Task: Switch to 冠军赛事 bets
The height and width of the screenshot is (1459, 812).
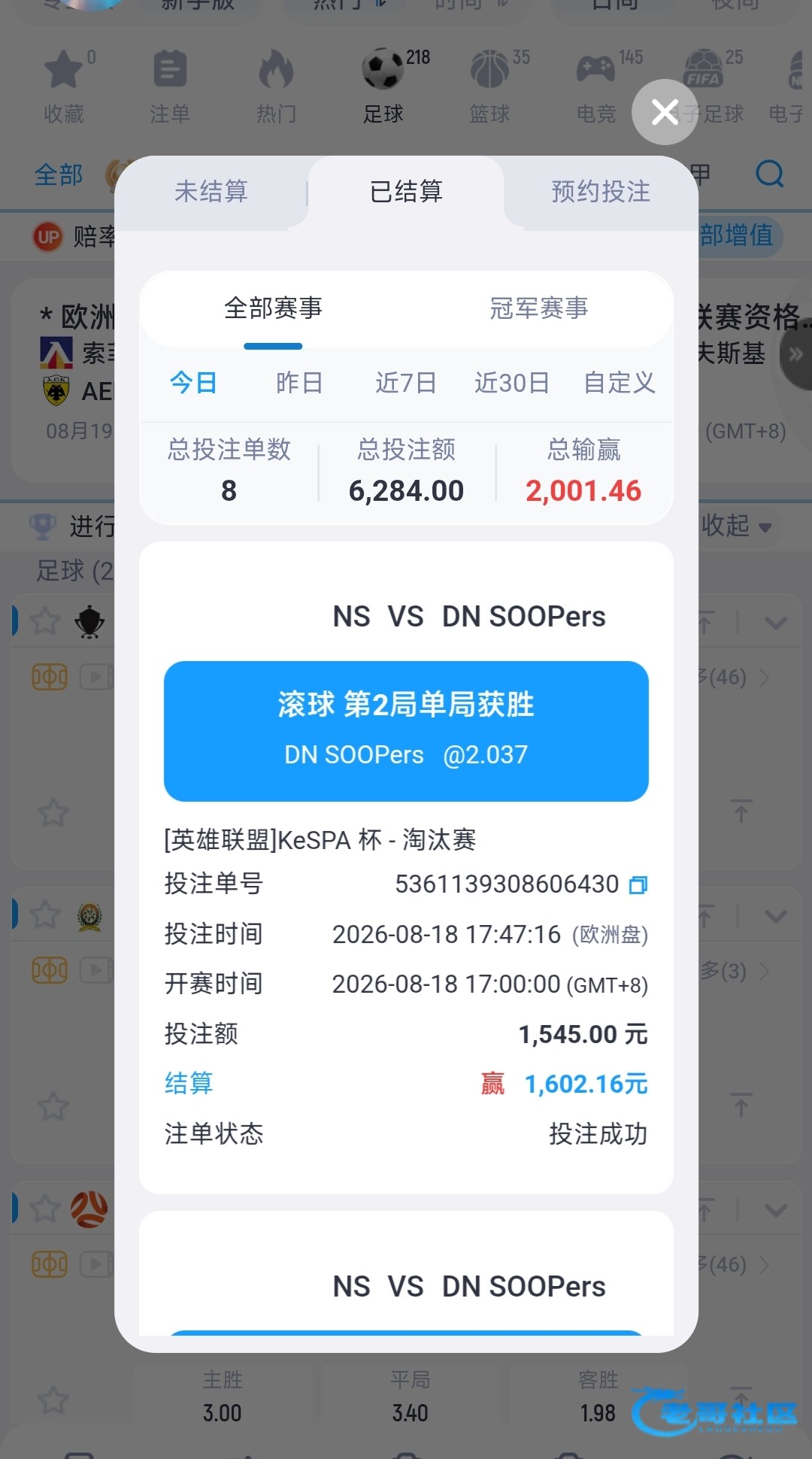Action: coord(539,308)
